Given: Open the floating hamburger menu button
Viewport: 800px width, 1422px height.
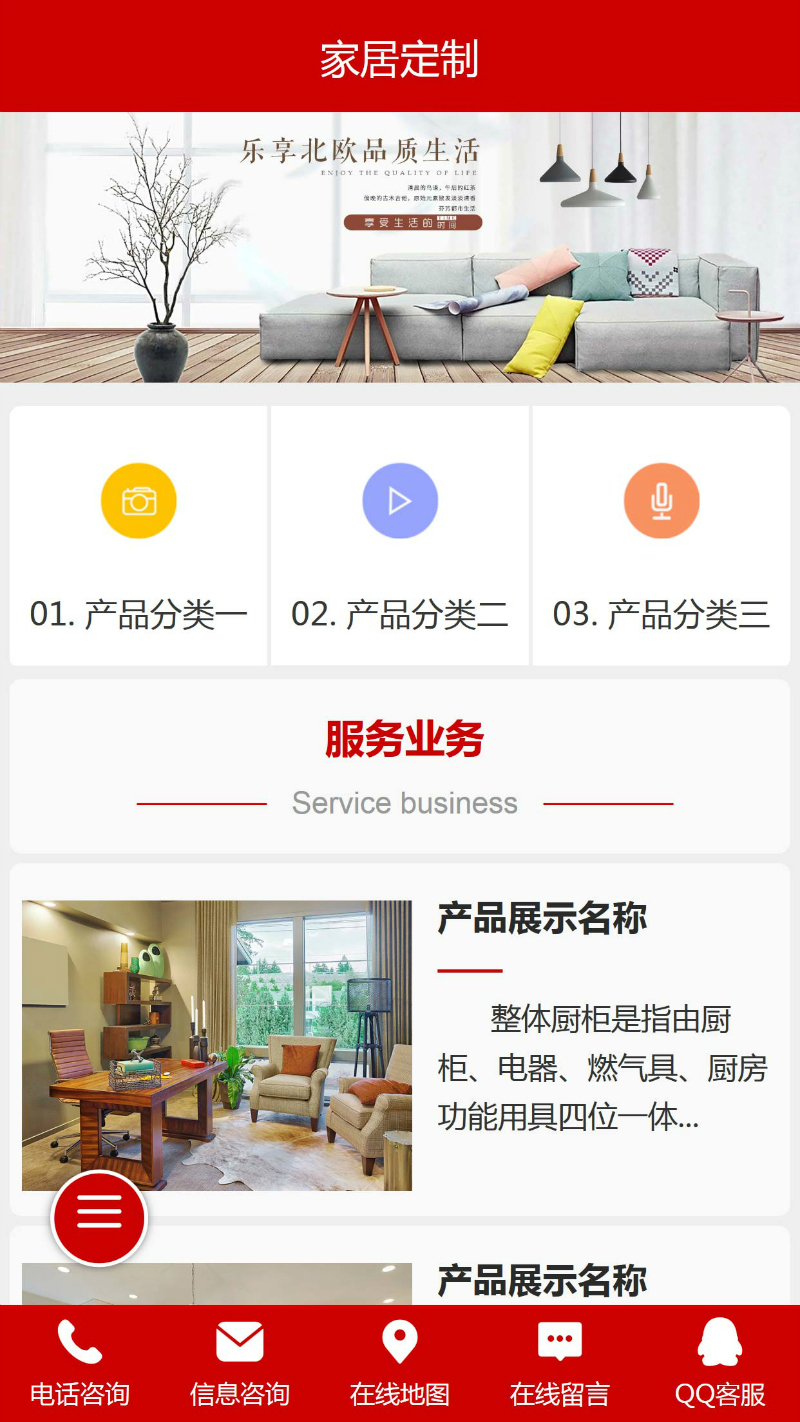Looking at the screenshot, I should coord(99,1217).
